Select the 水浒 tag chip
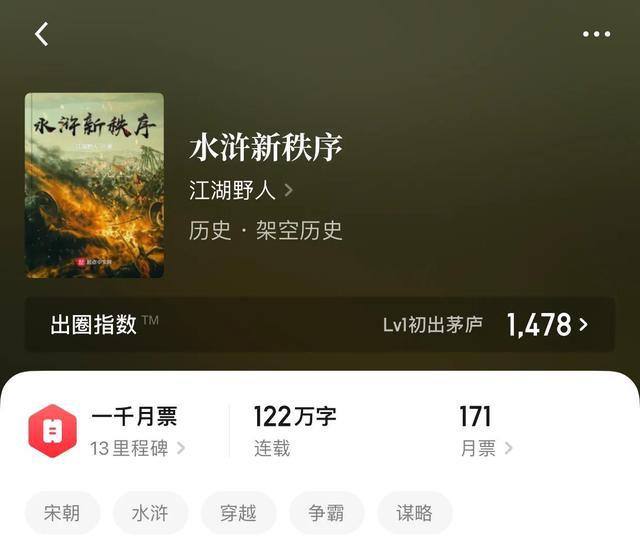The image size is (640, 552). tap(150, 513)
